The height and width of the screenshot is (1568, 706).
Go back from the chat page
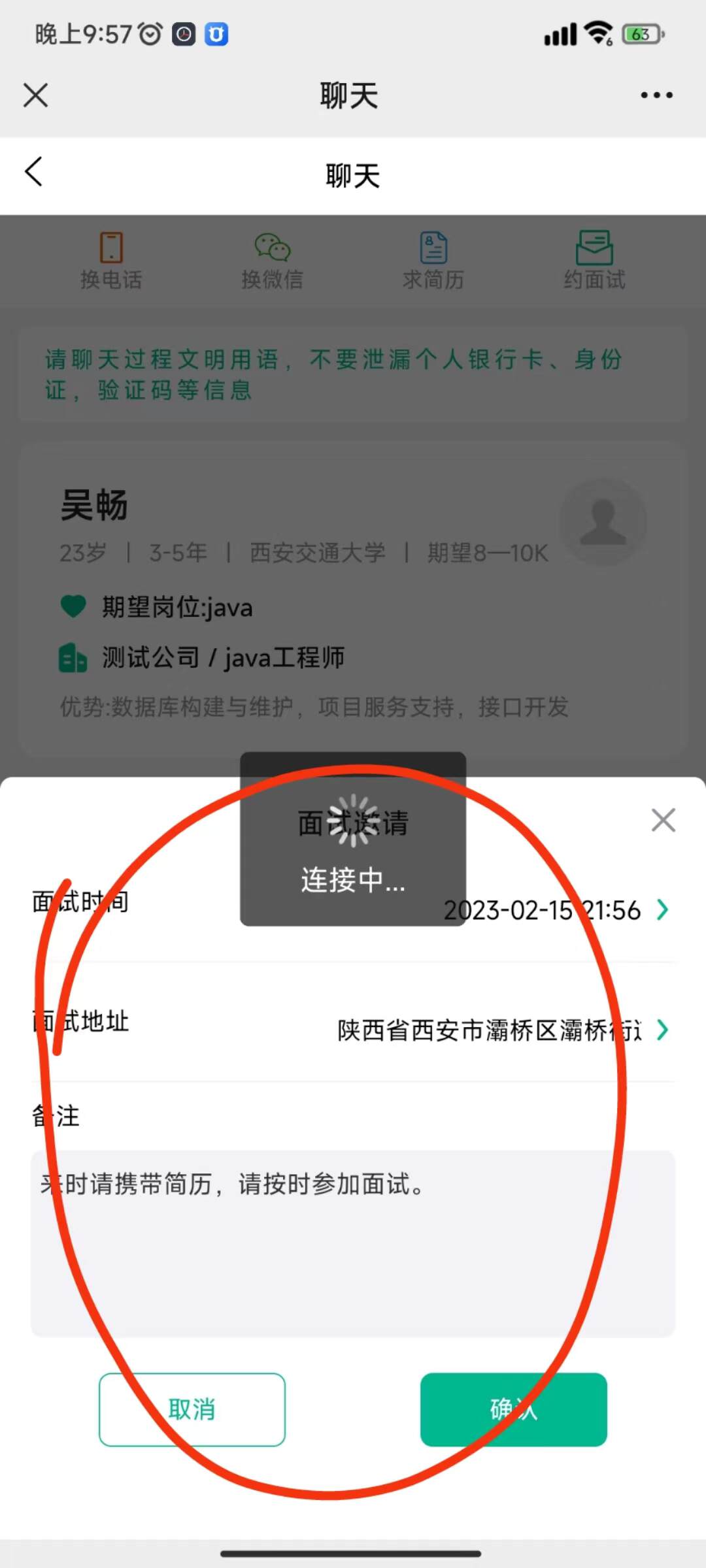[x=34, y=172]
